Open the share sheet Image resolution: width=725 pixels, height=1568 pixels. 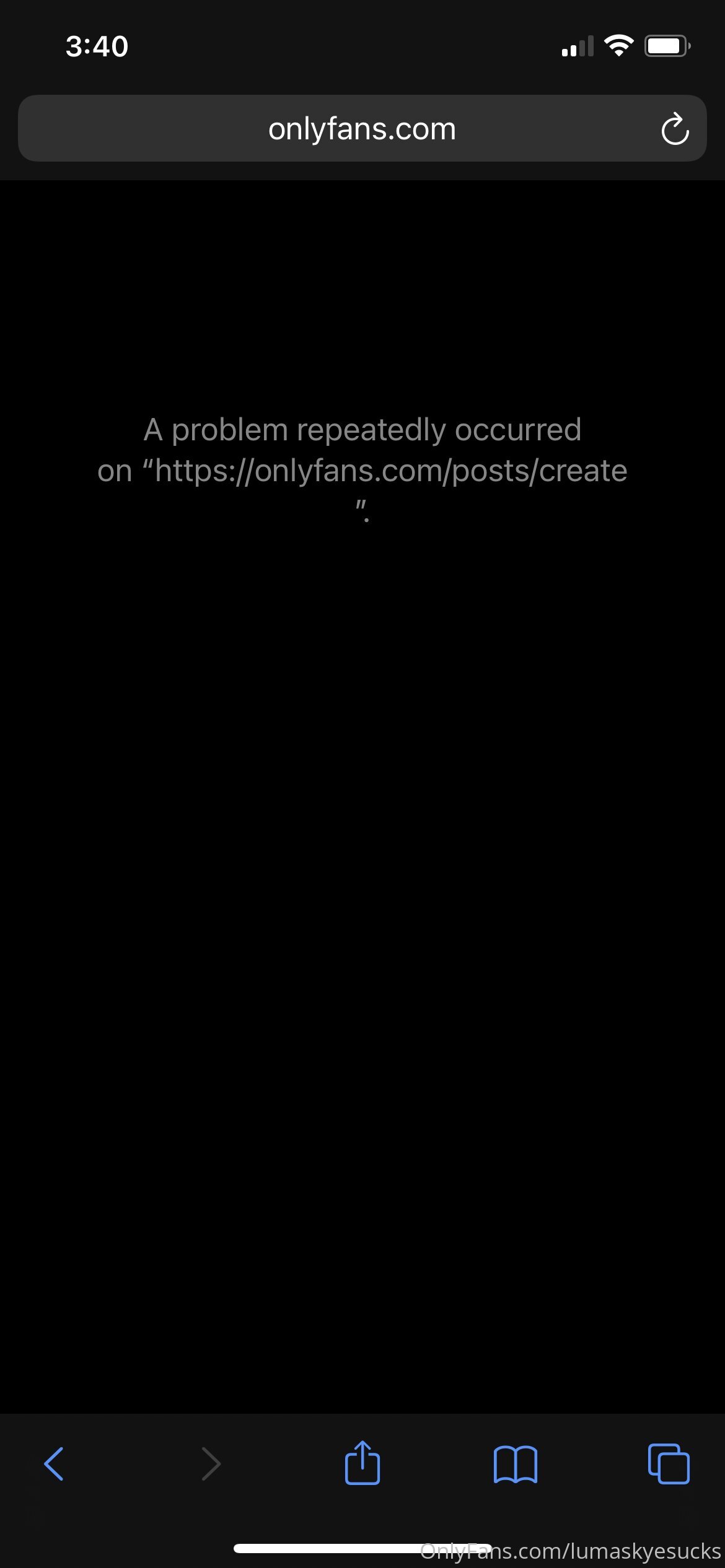[x=362, y=1463]
